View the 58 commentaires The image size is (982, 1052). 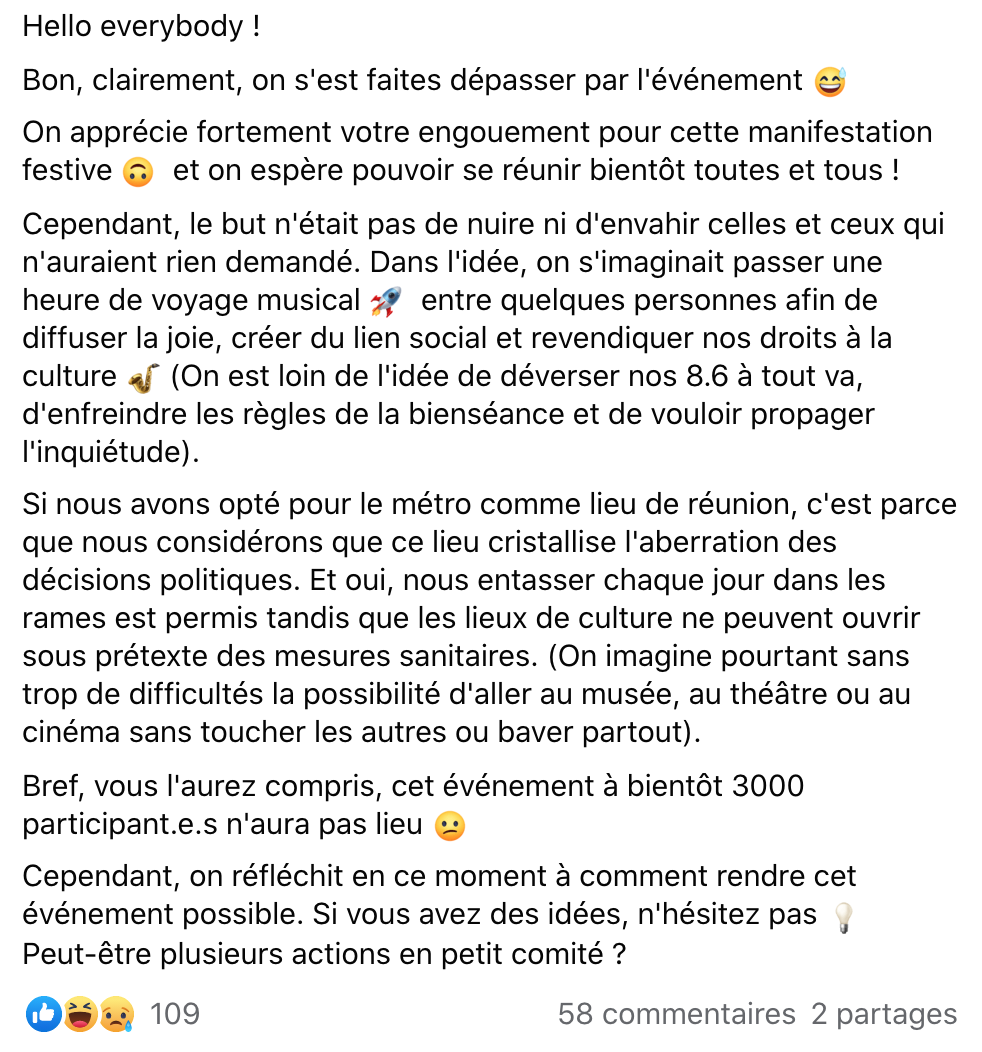[676, 1014]
